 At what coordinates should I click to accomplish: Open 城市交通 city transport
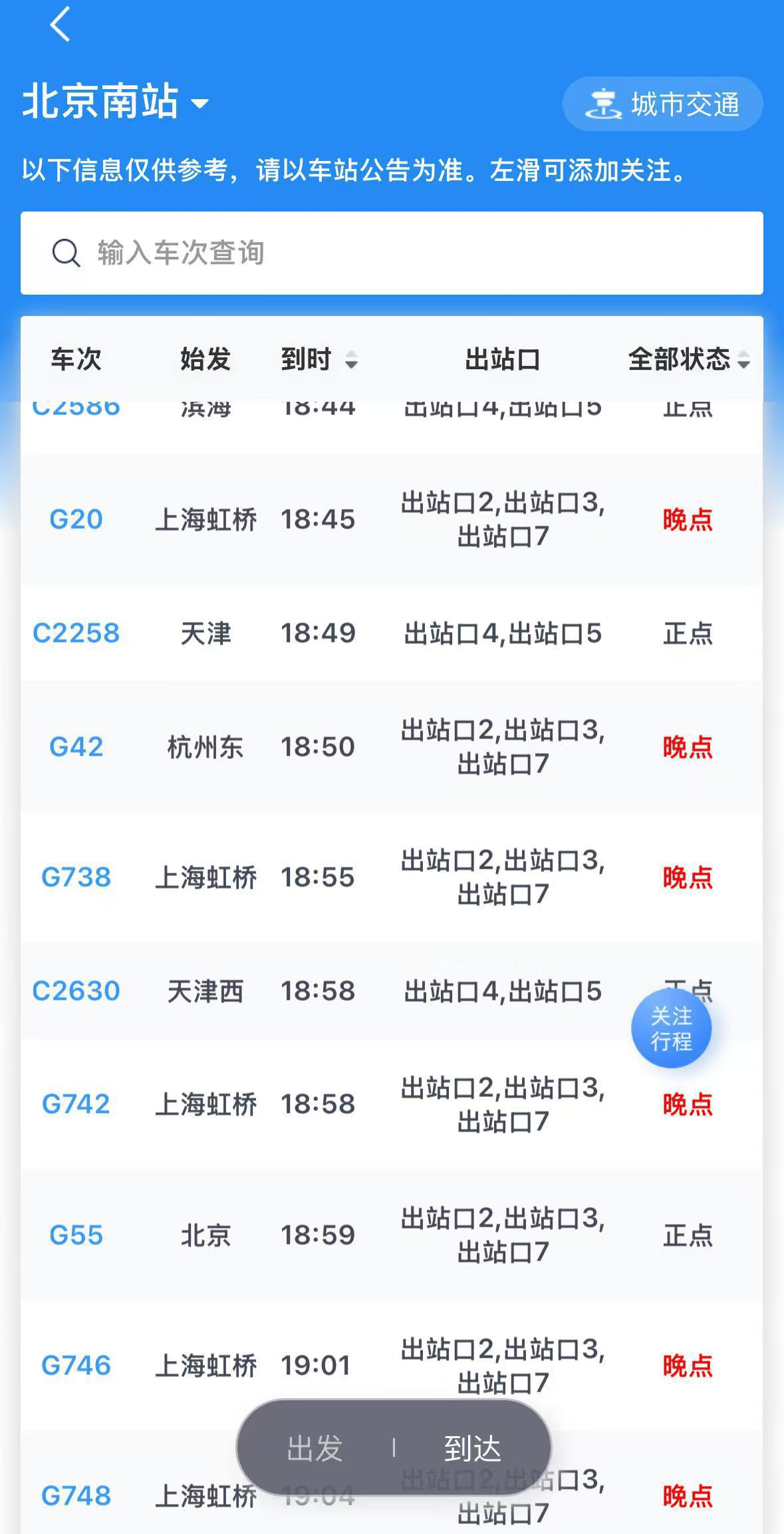(x=662, y=104)
